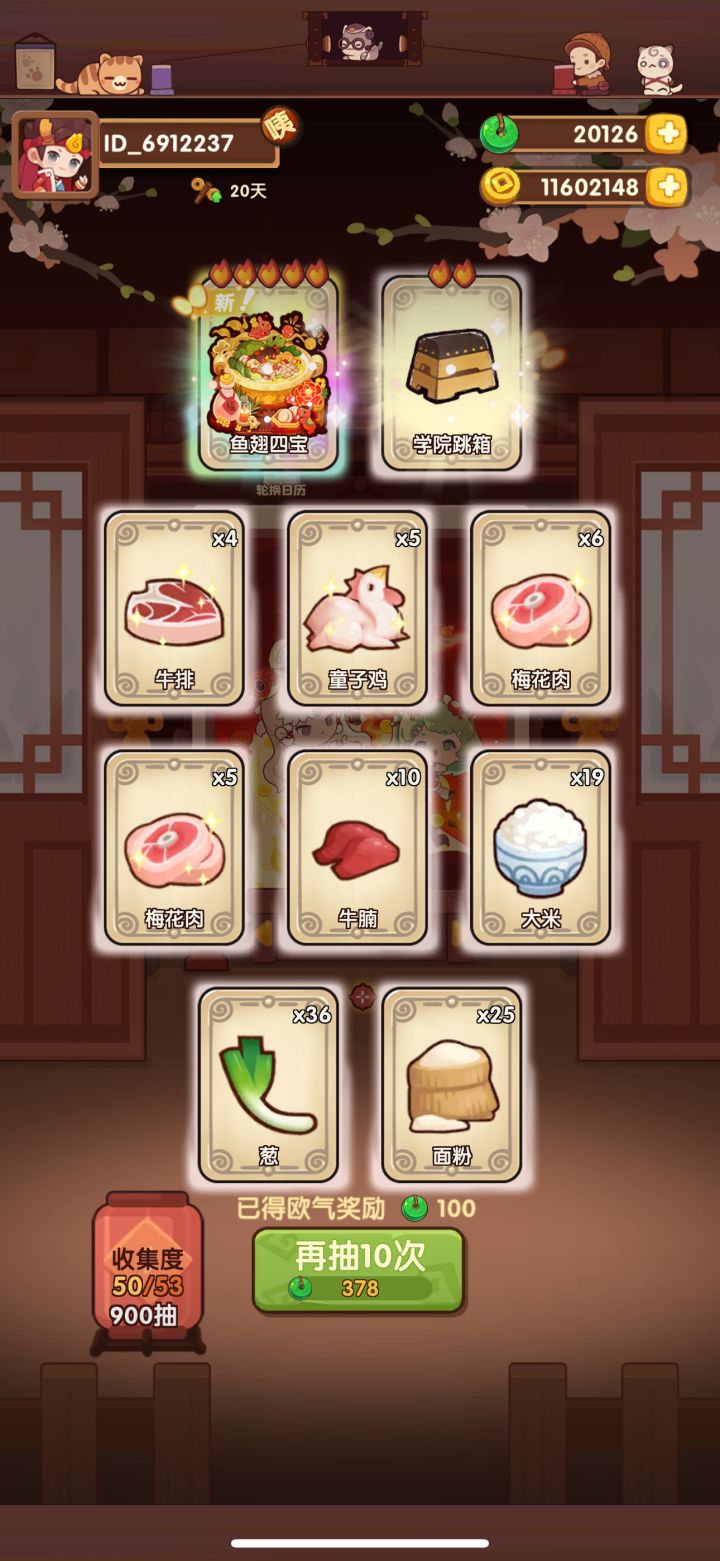The image size is (720, 1561).
Task: Select the new 鱼翅四宝 recipe card
Action: pos(270,375)
